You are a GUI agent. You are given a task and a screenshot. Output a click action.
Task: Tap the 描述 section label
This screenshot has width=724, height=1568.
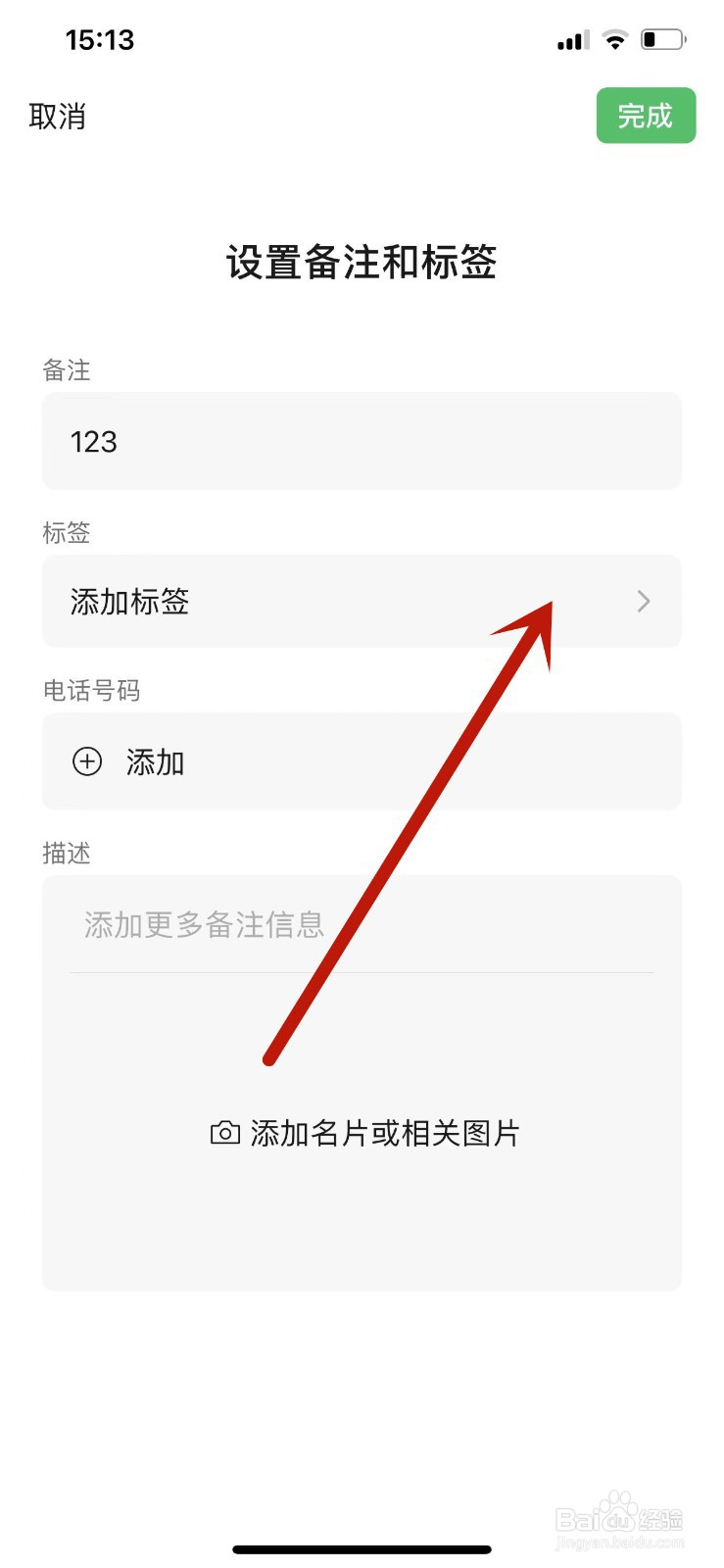pos(65,853)
